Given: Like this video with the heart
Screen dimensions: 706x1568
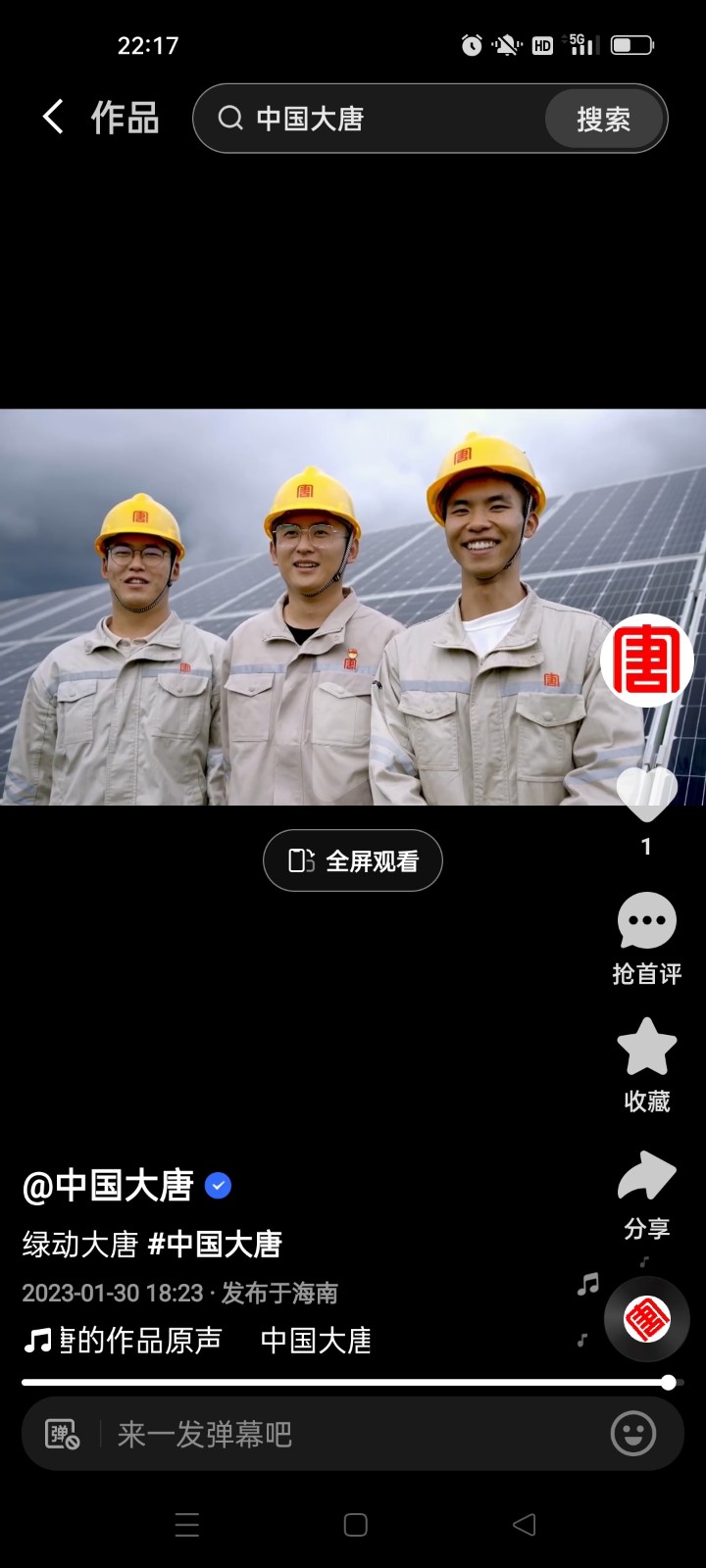Looking at the screenshot, I should [646, 794].
